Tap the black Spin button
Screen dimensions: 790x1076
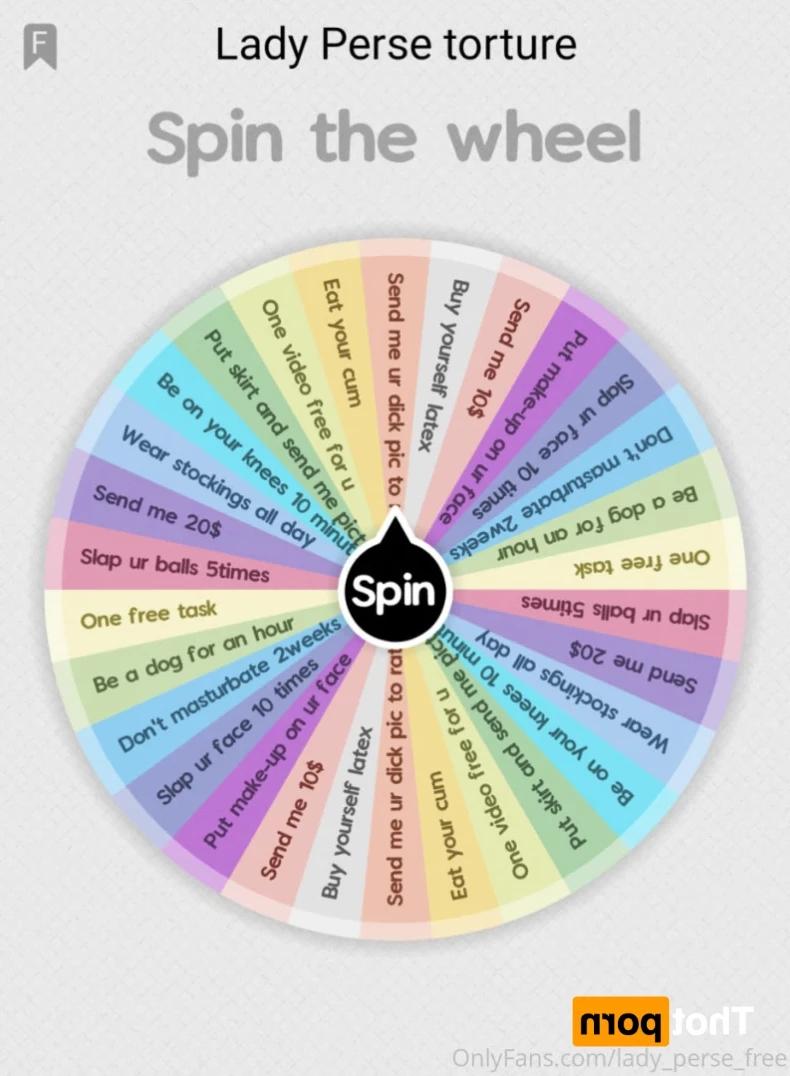point(394,591)
